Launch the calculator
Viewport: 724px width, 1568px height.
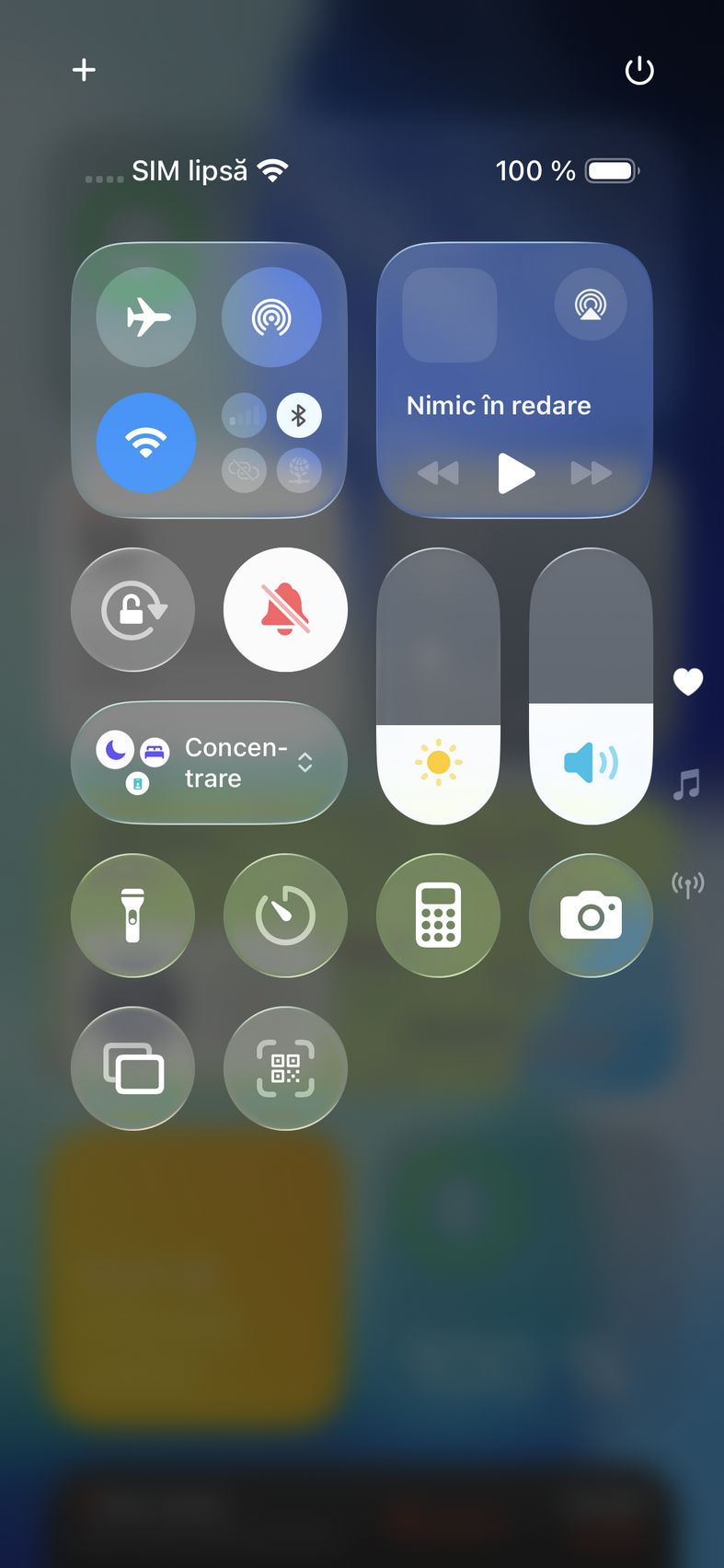coord(439,916)
